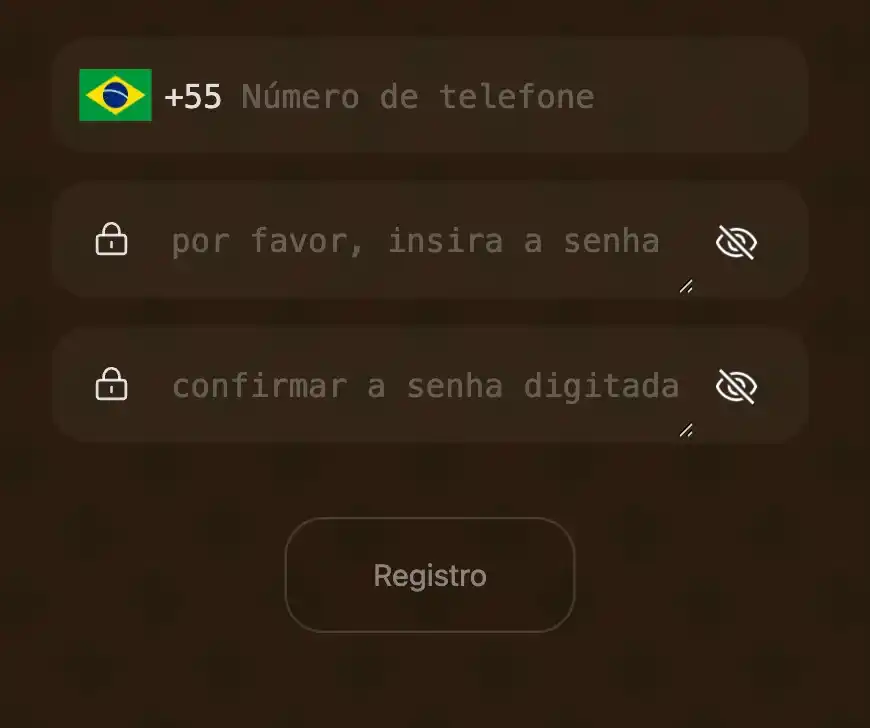Reveal the 'confirmar a senha digitada' password
The image size is (870, 728).
coord(737,386)
